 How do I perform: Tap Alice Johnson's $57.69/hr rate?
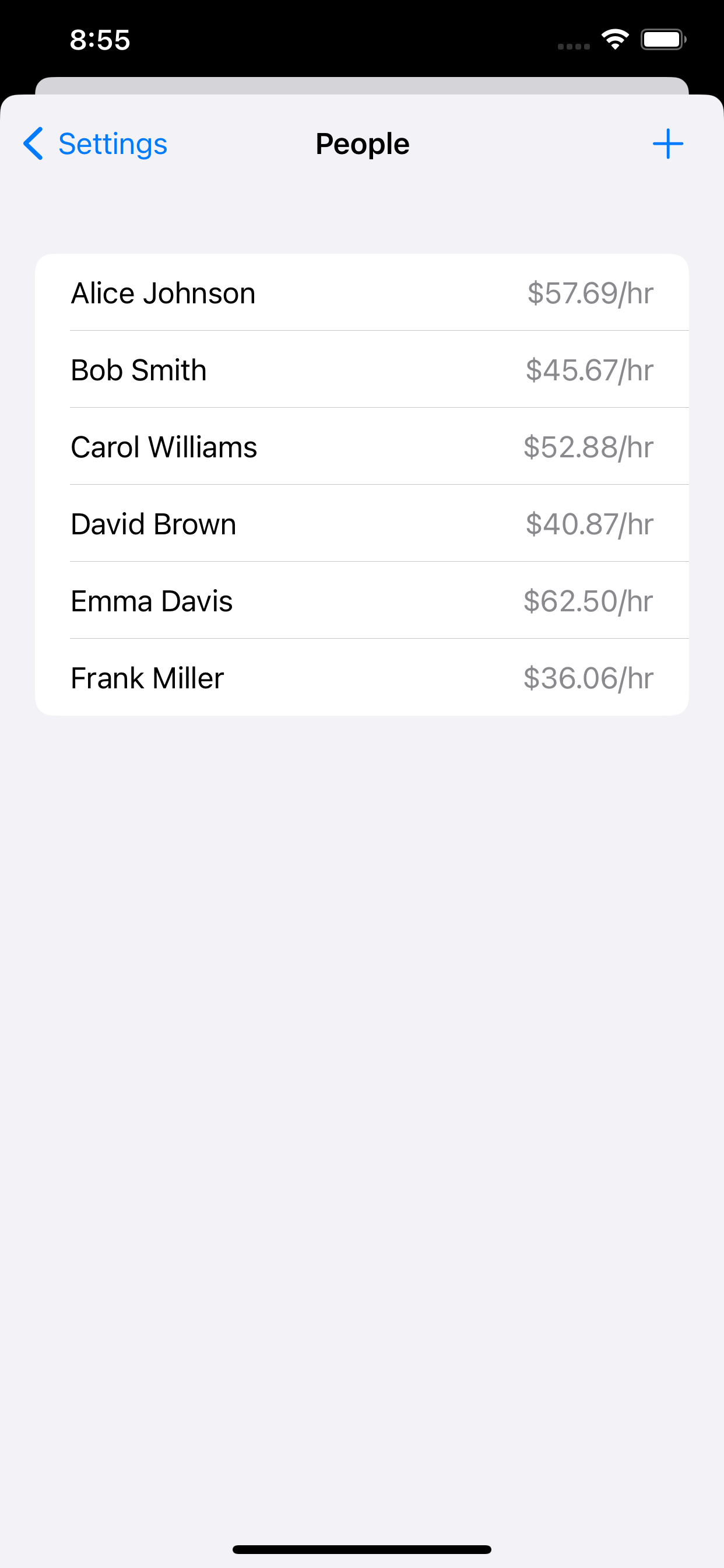591,292
